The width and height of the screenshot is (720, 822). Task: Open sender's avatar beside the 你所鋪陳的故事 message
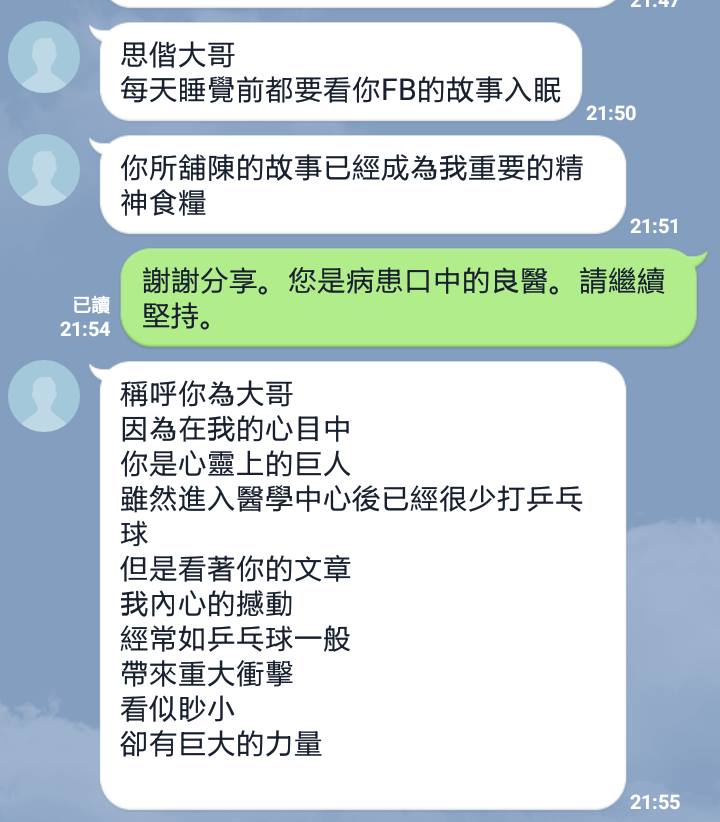pyautogui.click(x=44, y=170)
